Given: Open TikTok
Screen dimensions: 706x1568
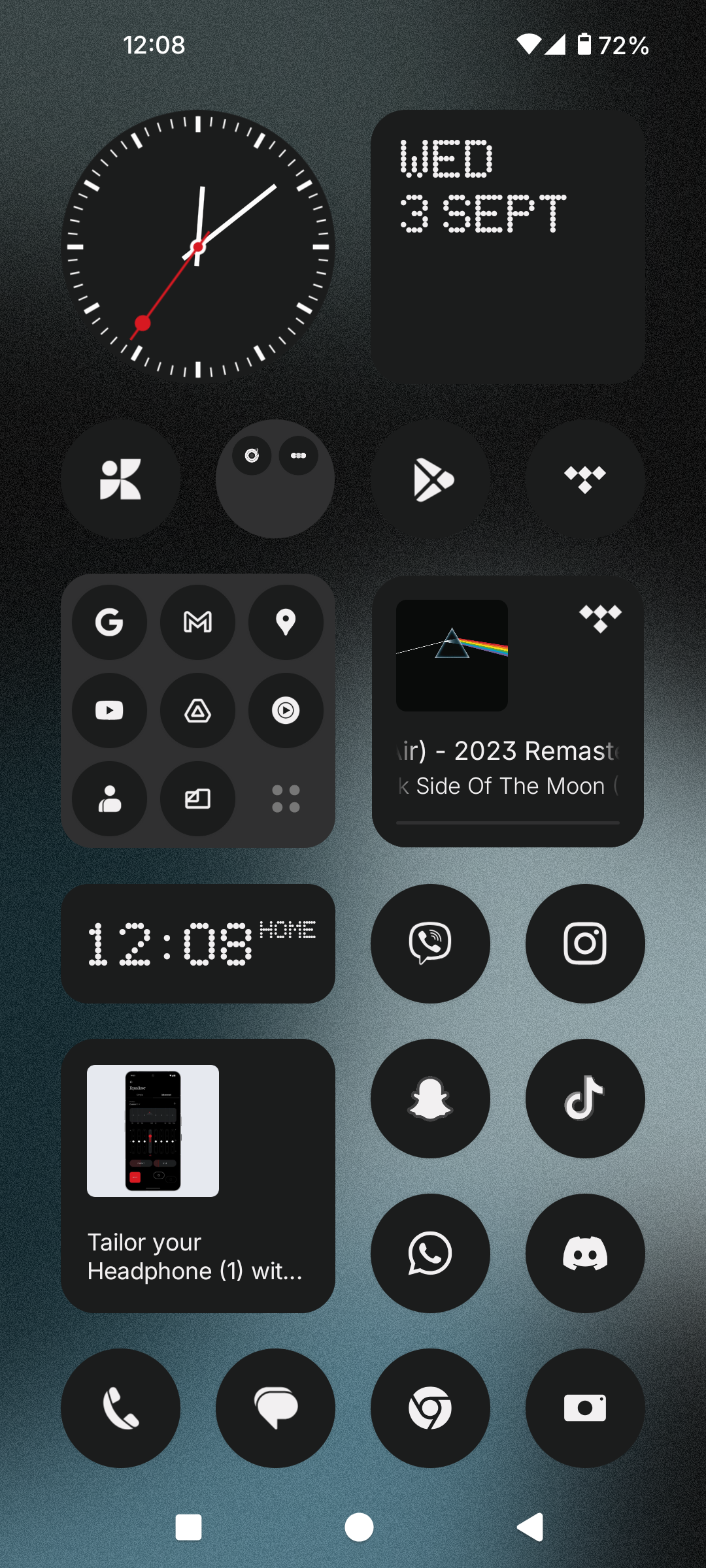Looking at the screenshot, I should [584, 1098].
